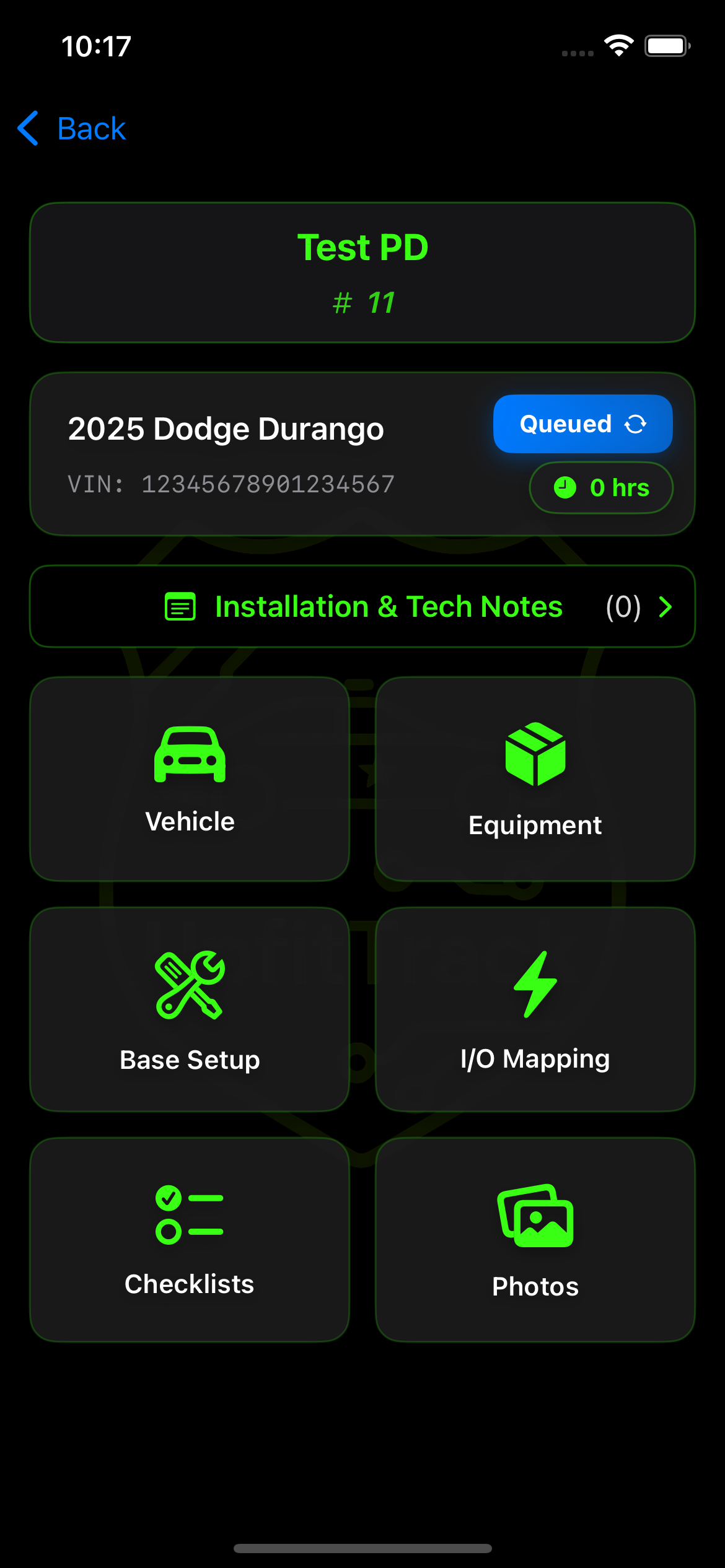Open the 0 hrs time tracker
The width and height of the screenshot is (725, 1568).
(x=601, y=488)
